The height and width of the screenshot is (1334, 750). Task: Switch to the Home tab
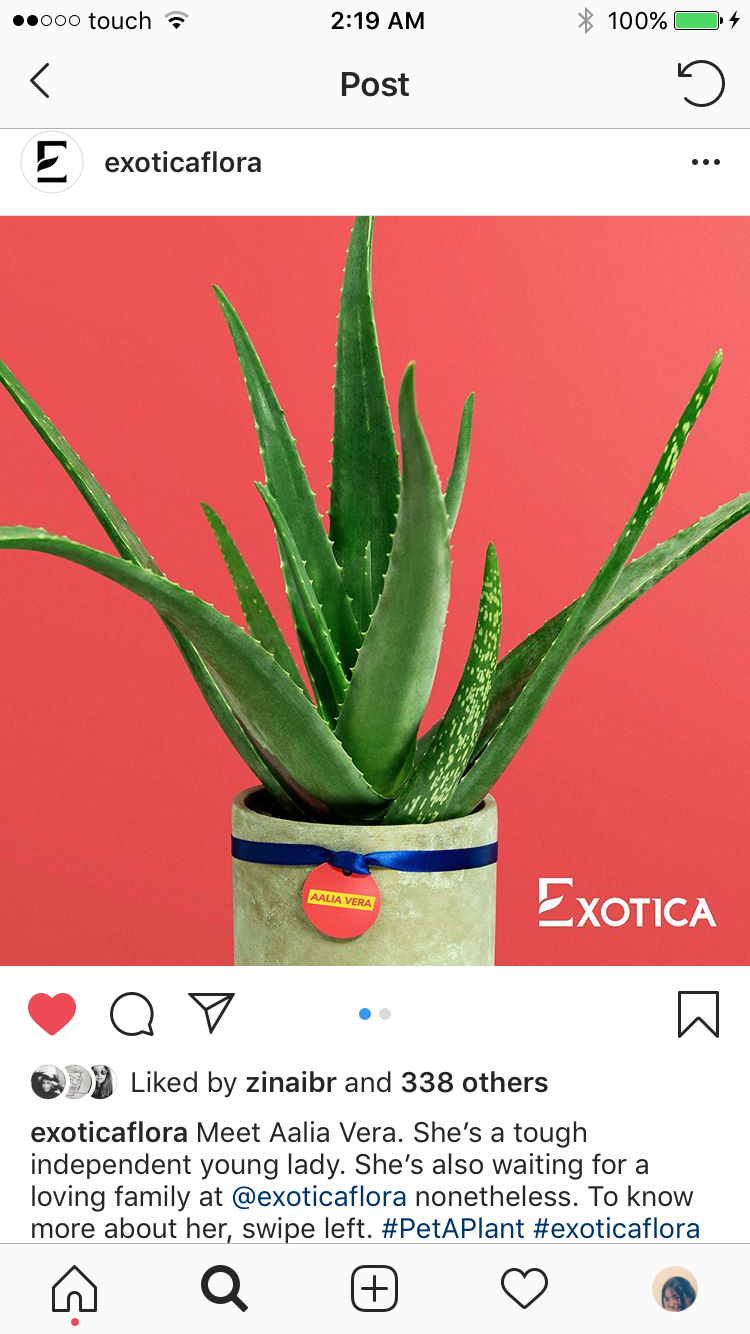(75, 1289)
